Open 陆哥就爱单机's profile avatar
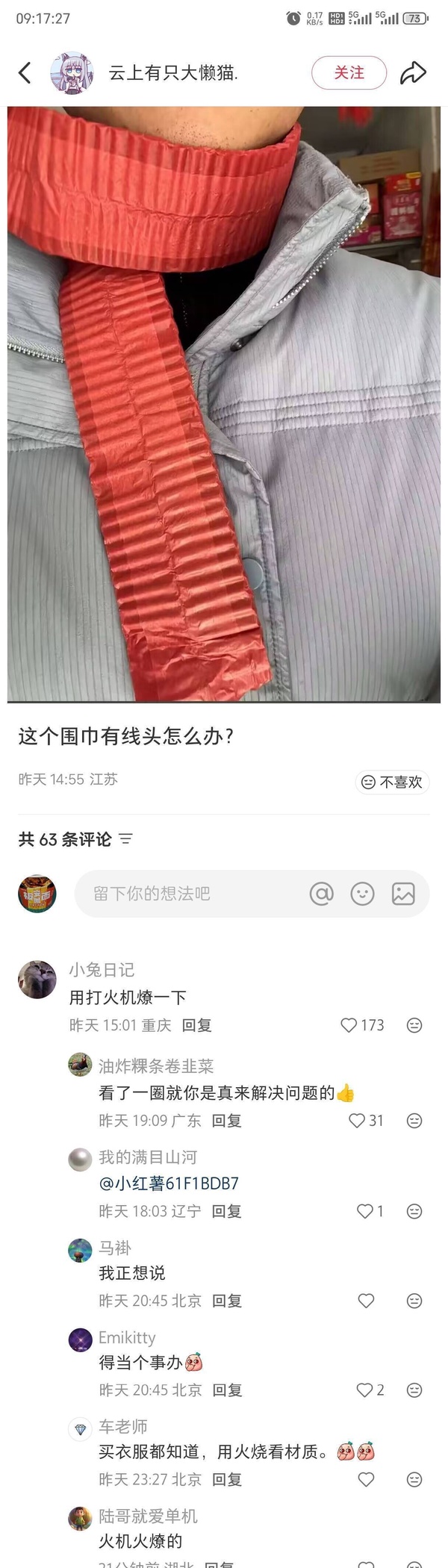This screenshot has height=1568, width=448. 80,1519
